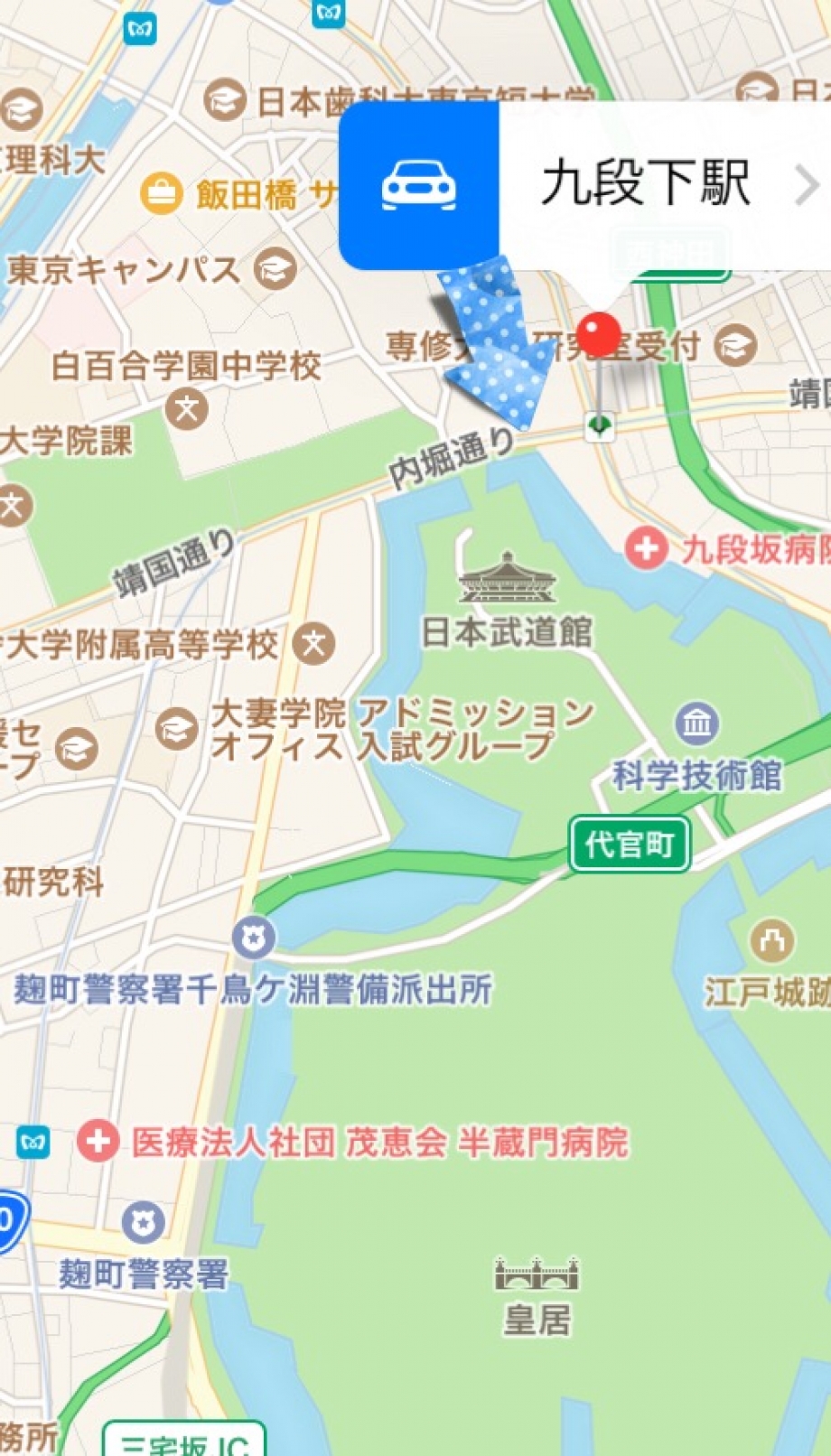Select 飯田橋 サ shopping marker
Image resolution: width=831 pixels, height=1456 pixels.
(x=161, y=193)
